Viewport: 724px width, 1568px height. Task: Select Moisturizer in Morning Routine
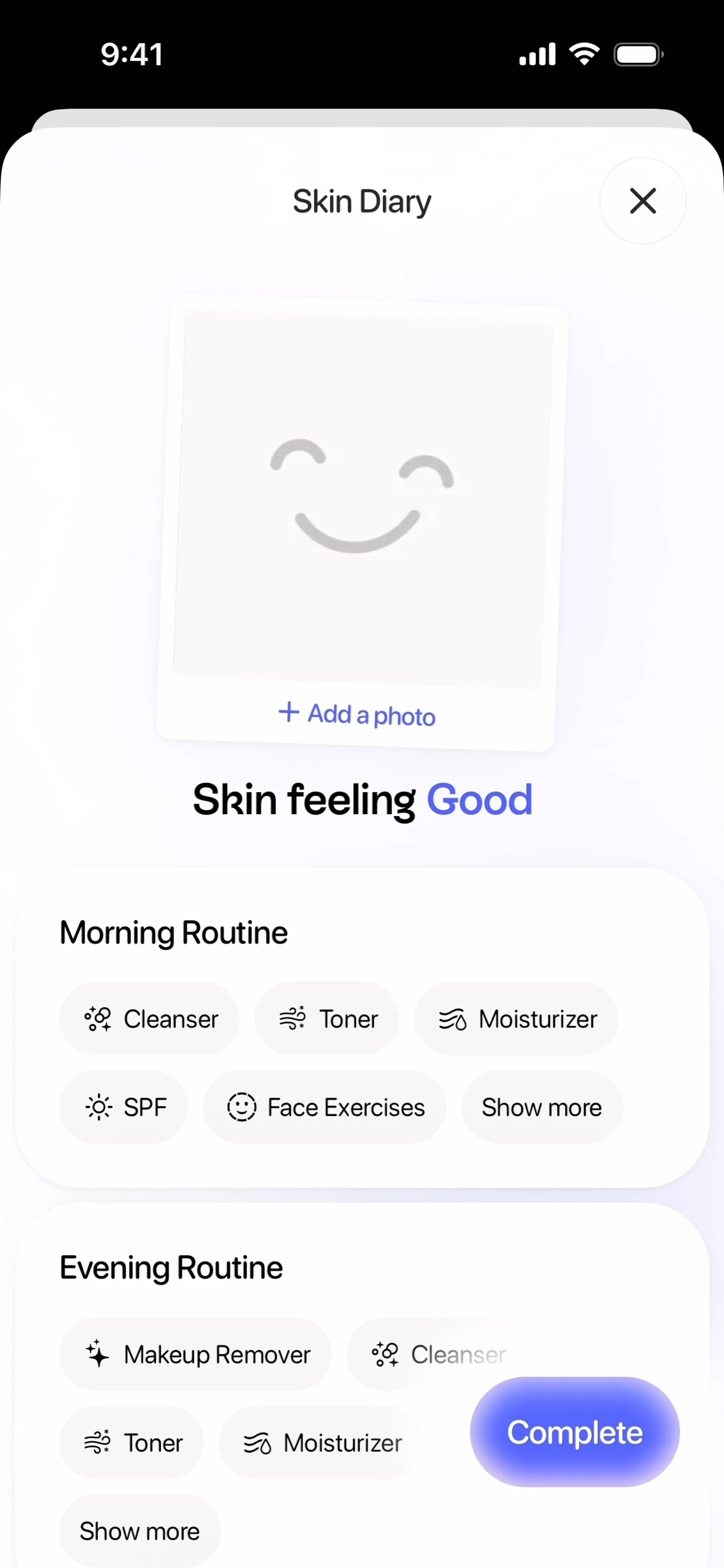pyautogui.click(x=516, y=1018)
